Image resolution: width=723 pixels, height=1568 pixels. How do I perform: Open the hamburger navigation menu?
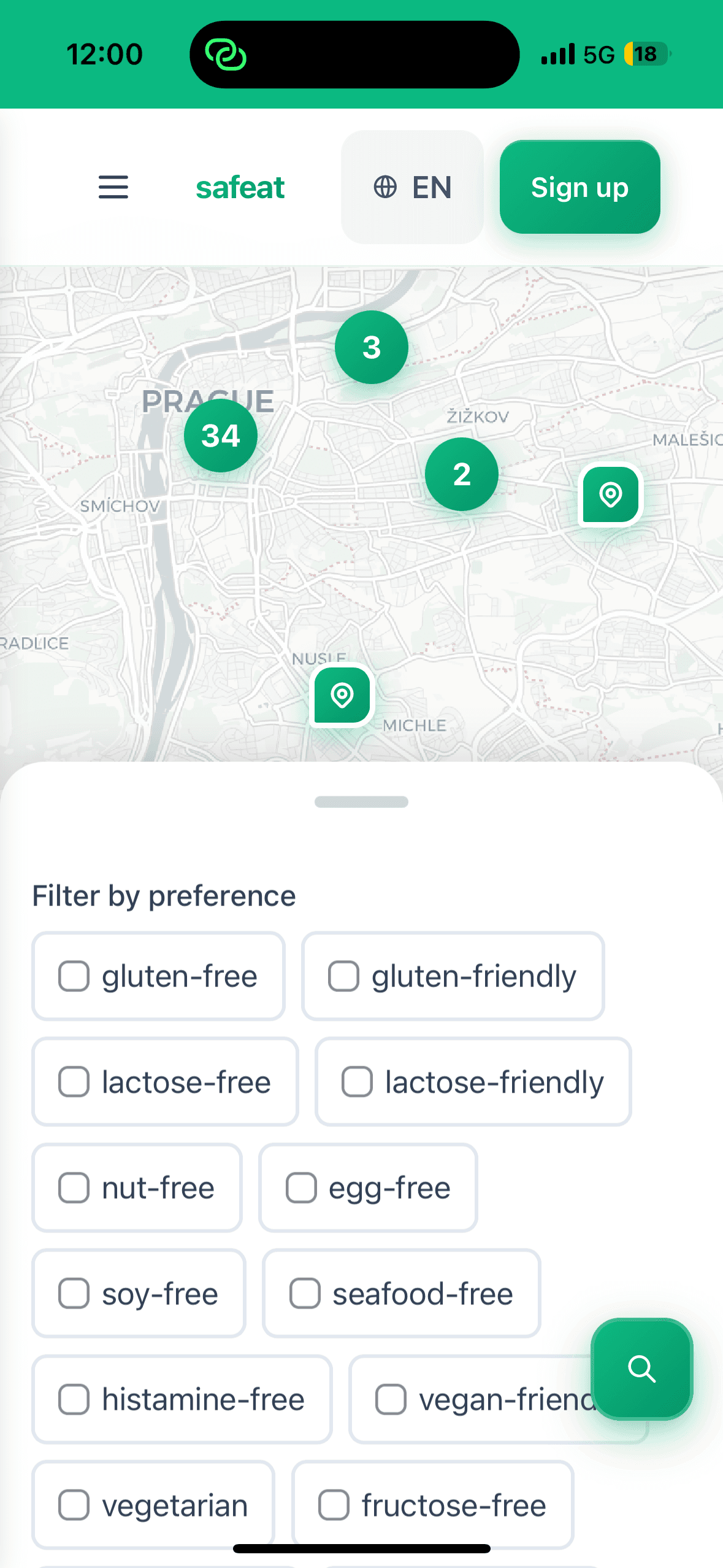(x=113, y=187)
